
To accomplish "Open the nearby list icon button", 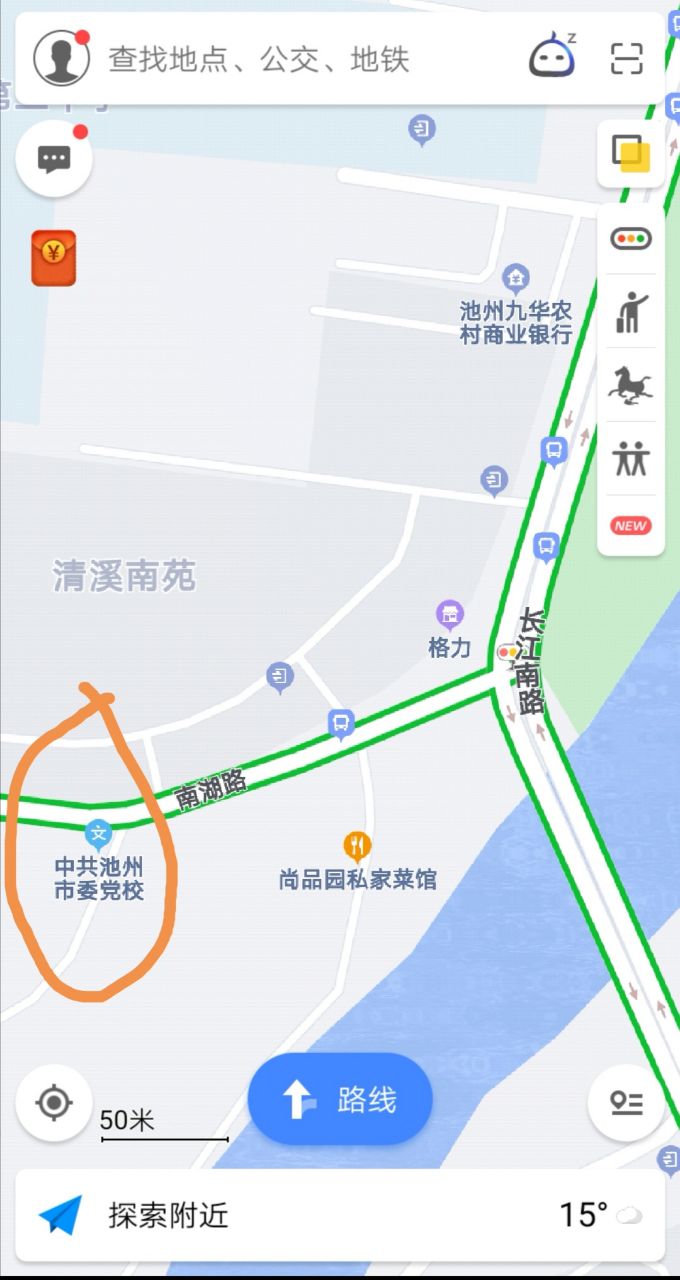I will point(627,1103).
